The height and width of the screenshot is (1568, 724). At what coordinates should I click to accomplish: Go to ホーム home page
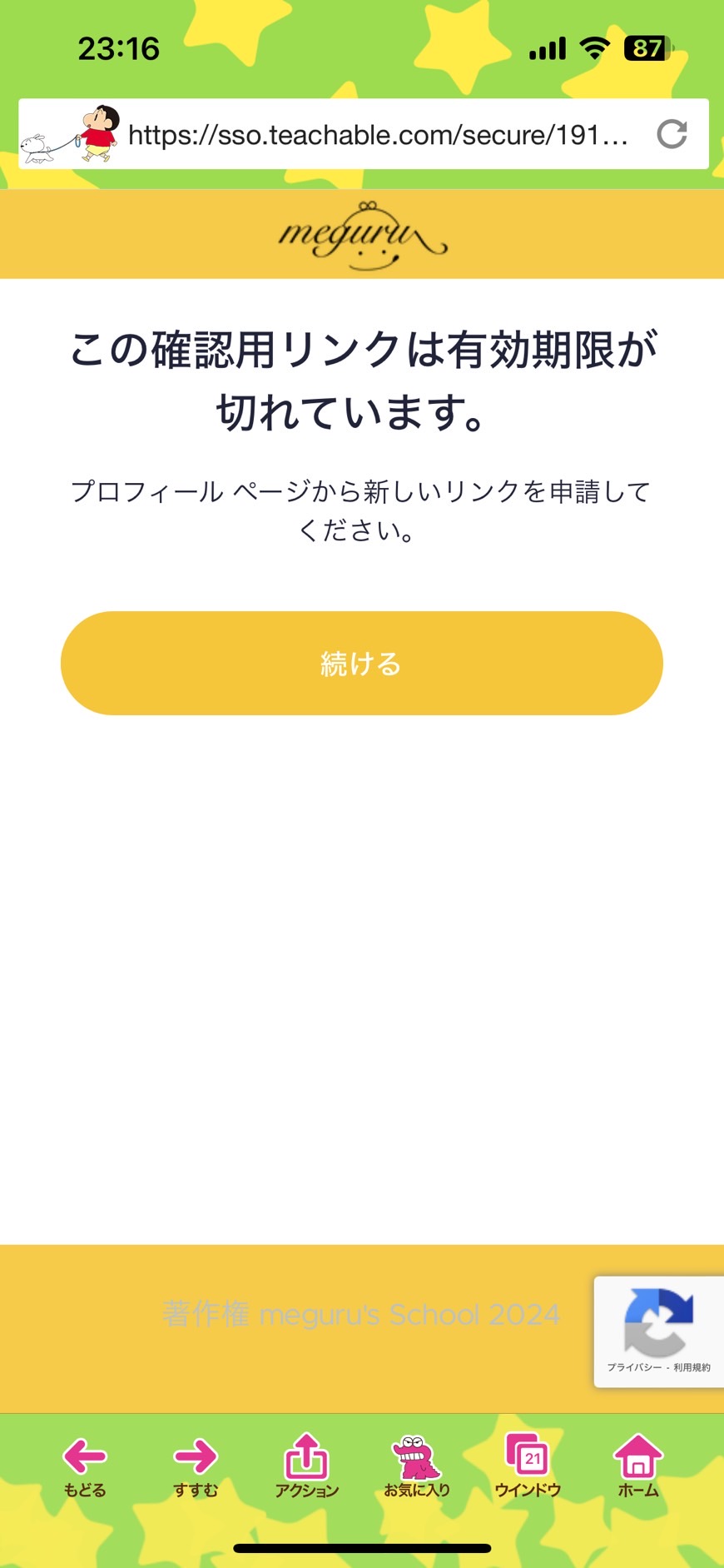point(637,1466)
